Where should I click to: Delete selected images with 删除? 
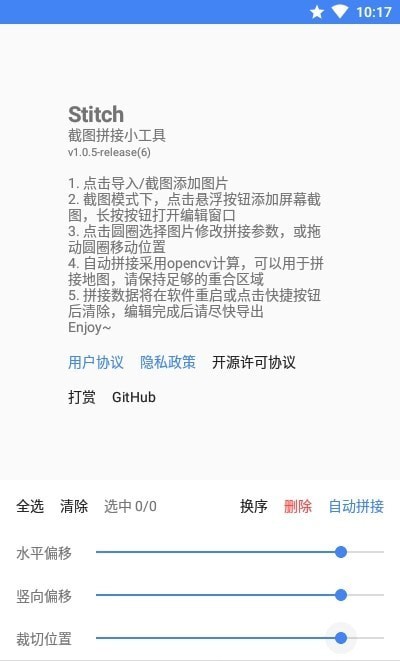click(x=298, y=506)
